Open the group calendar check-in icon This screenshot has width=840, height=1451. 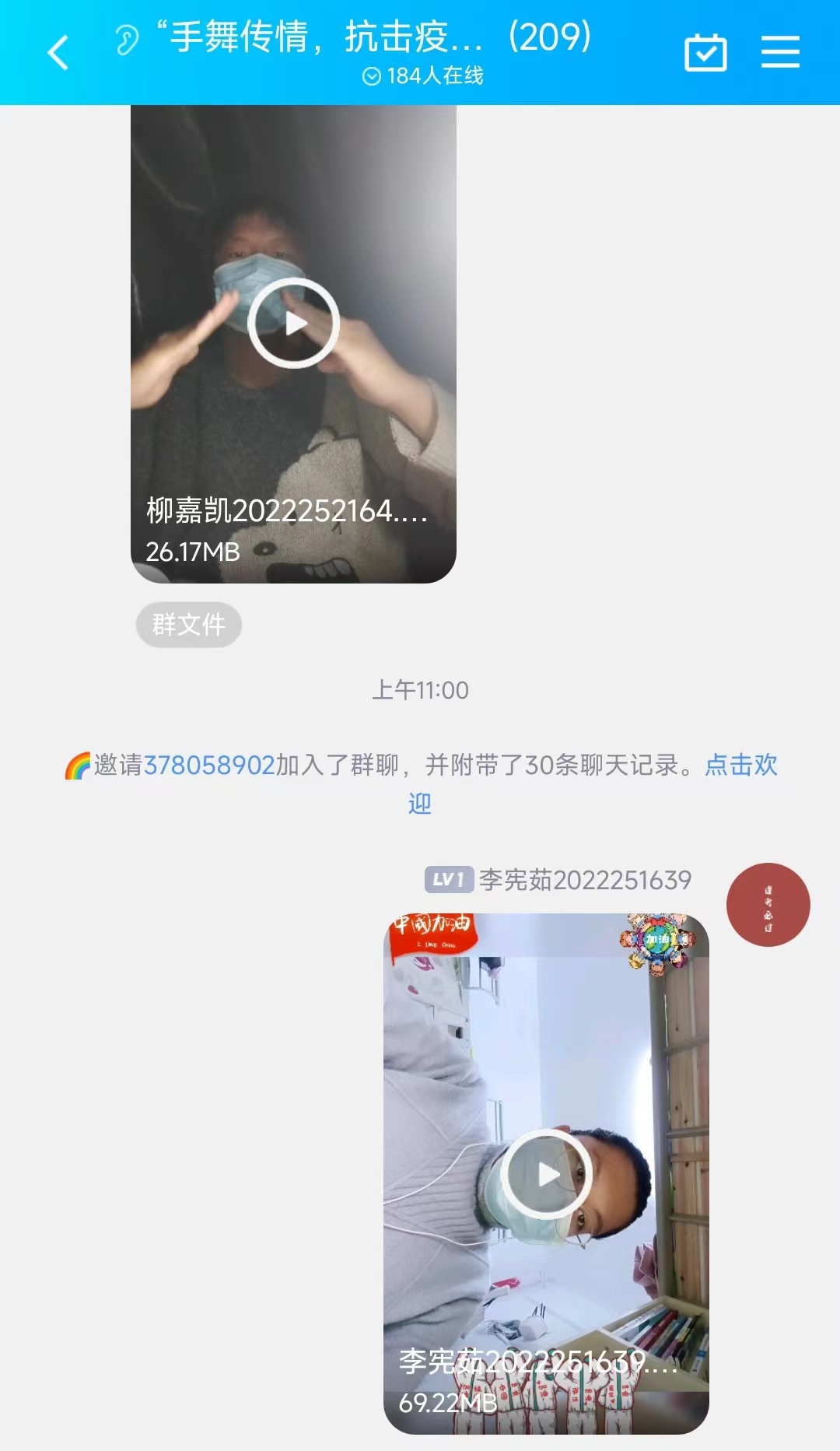(x=705, y=53)
